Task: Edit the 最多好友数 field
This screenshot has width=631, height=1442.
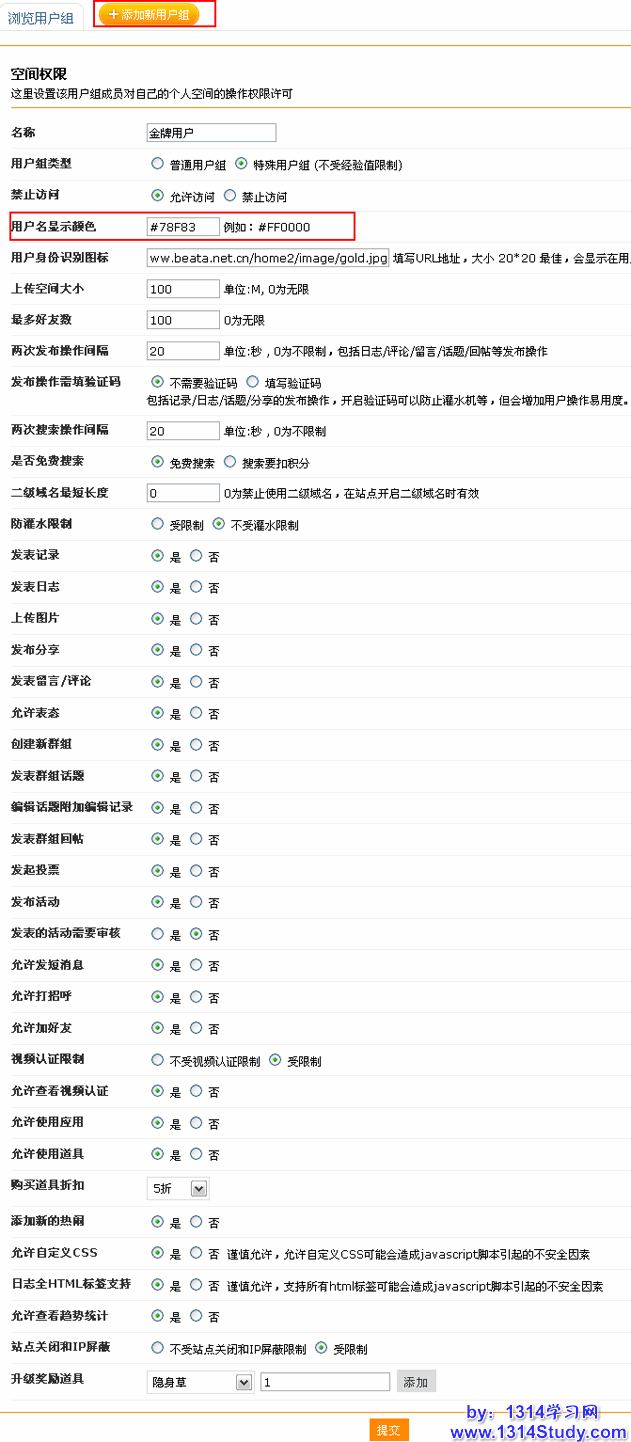Action: coord(183,321)
